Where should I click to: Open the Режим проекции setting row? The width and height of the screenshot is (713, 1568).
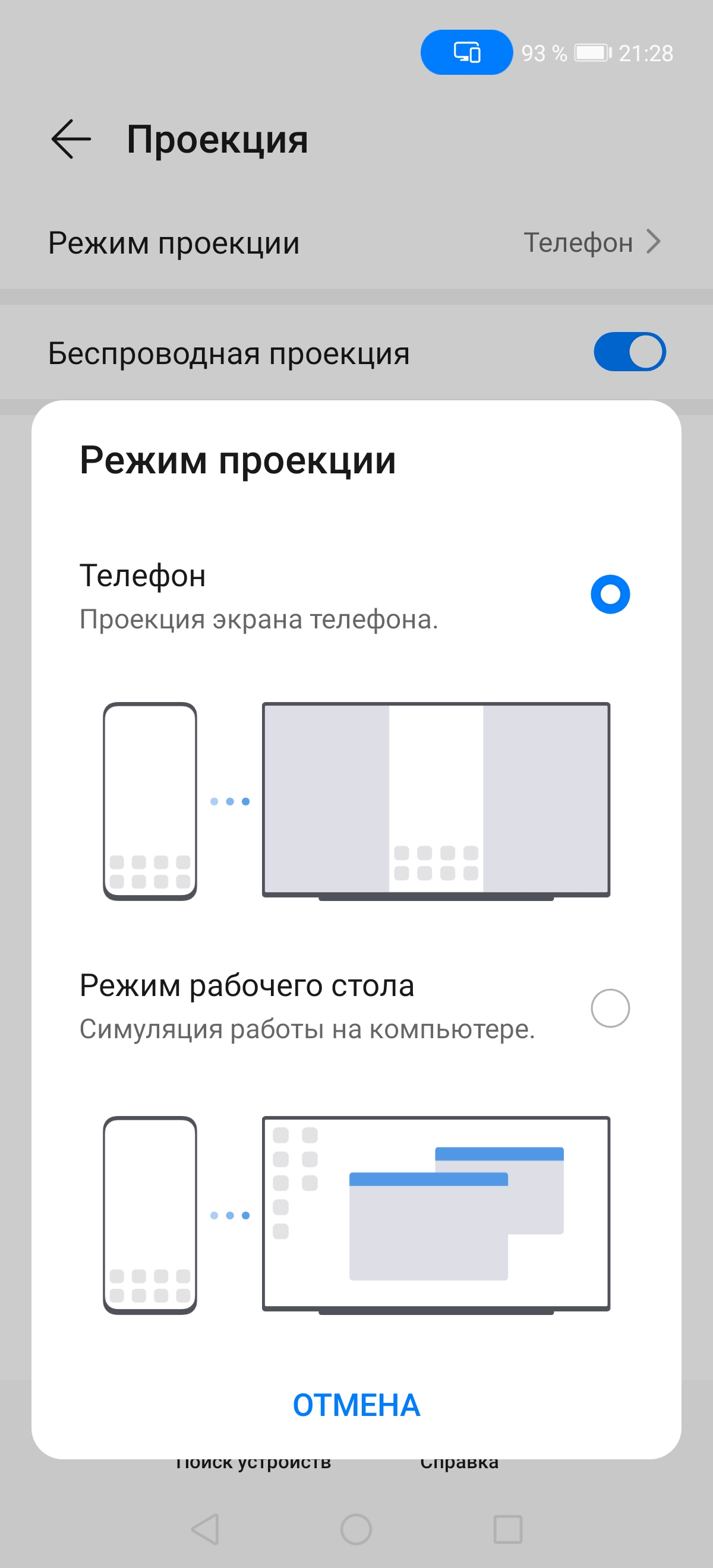(x=356, y=243)
